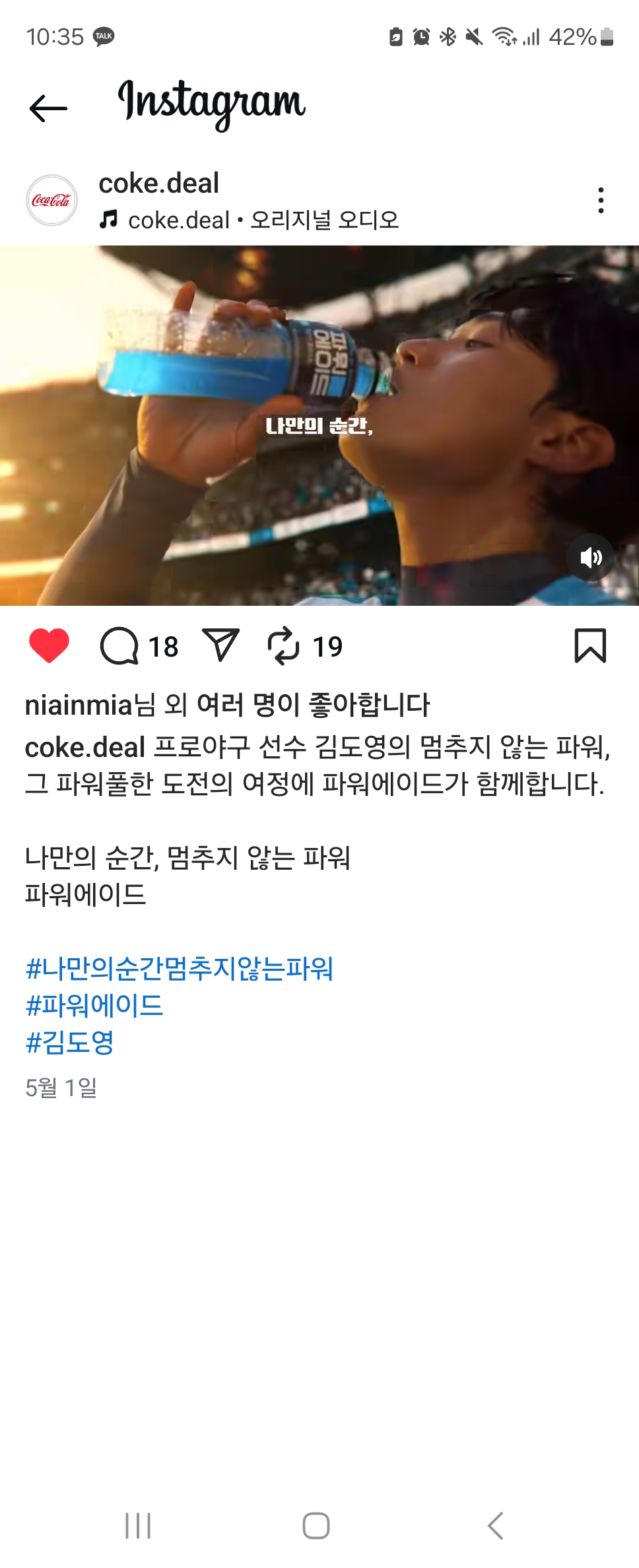
Task: Open hashtag #김도영
Action: pyautogui.click(x=70, y=1043)
